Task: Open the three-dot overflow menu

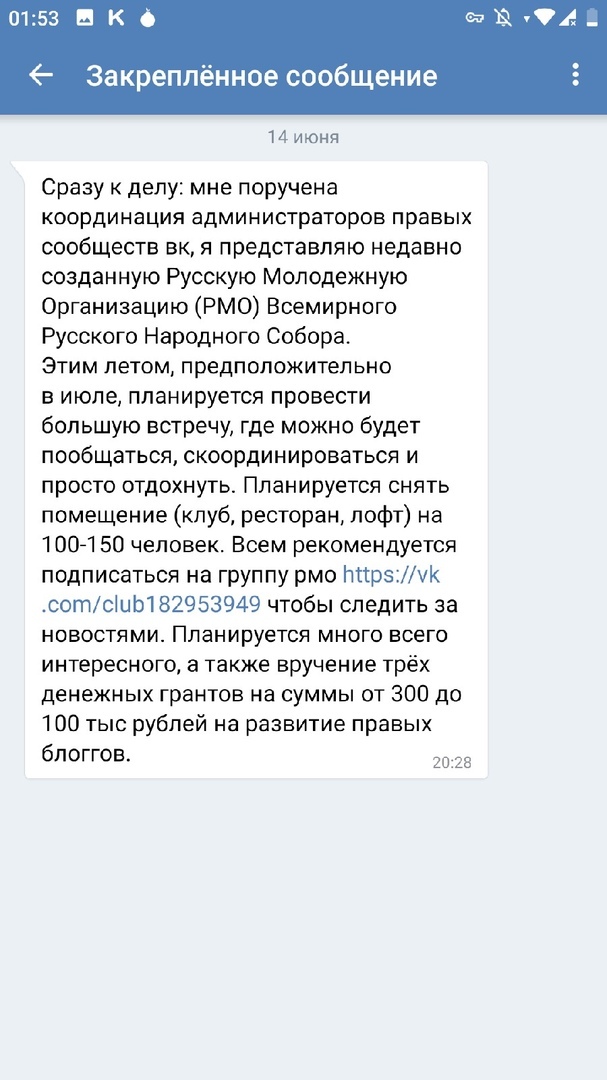Action: [x=575, y=75]
